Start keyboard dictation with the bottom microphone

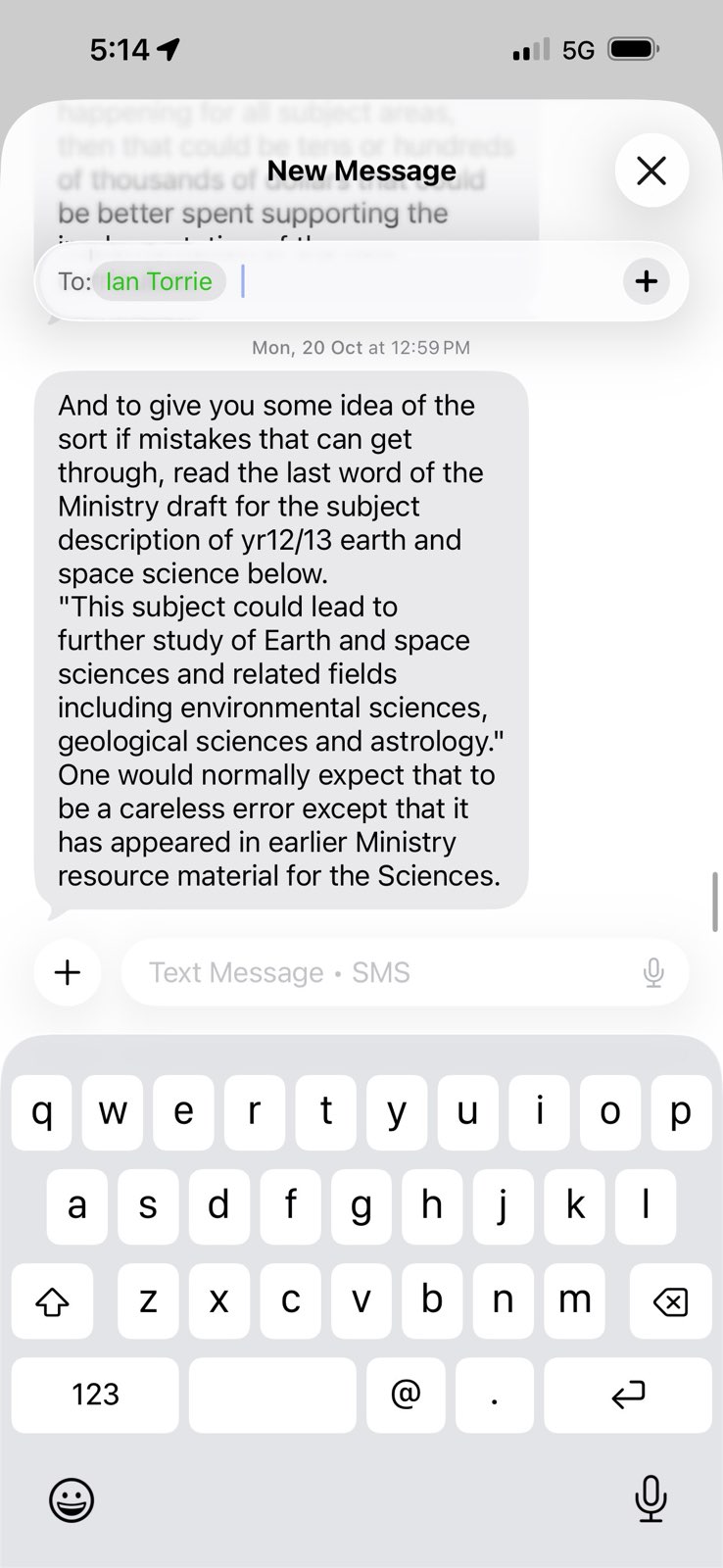[x=651, y=1499]
